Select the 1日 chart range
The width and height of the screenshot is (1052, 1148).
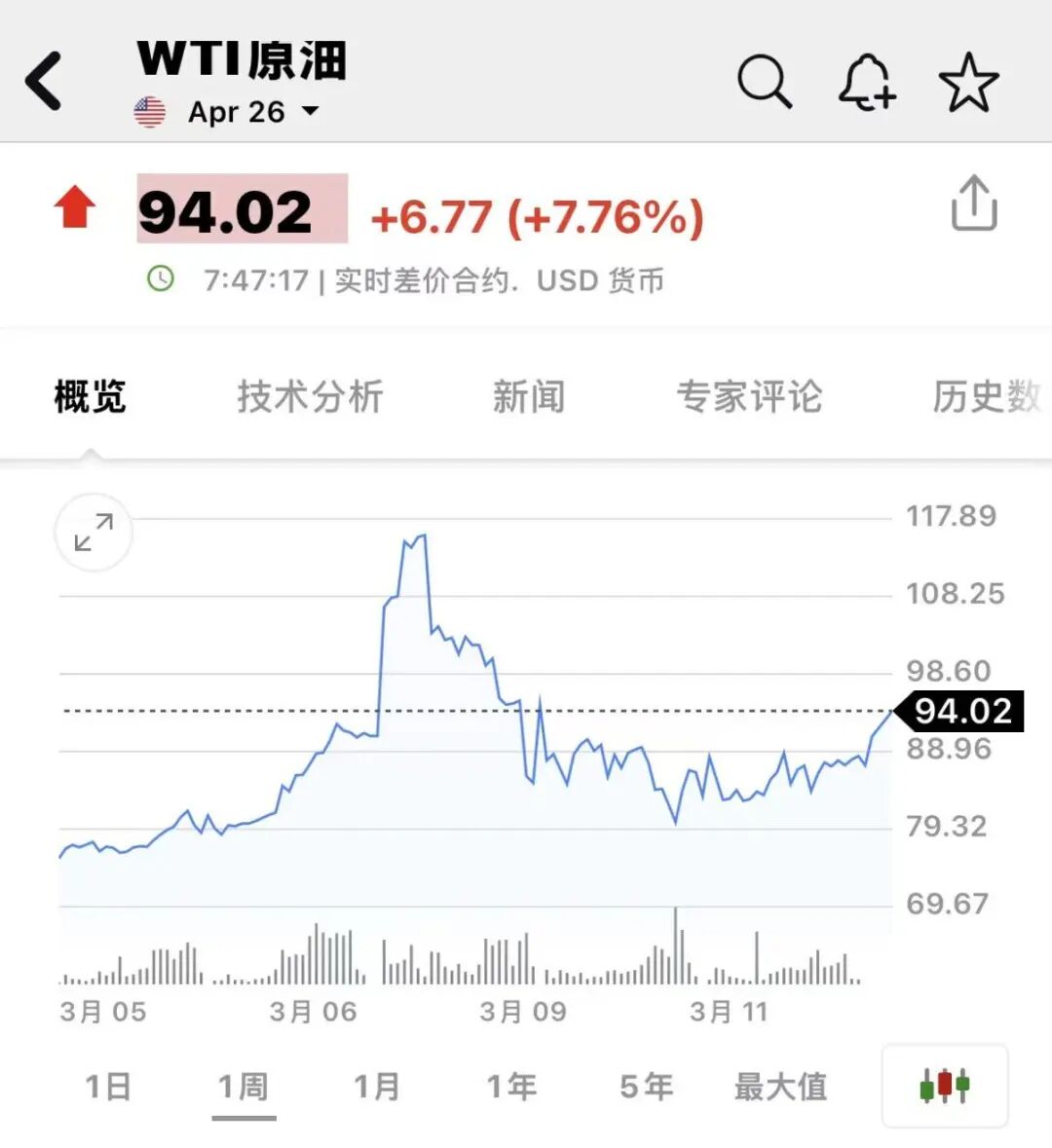coord(108,1087)
